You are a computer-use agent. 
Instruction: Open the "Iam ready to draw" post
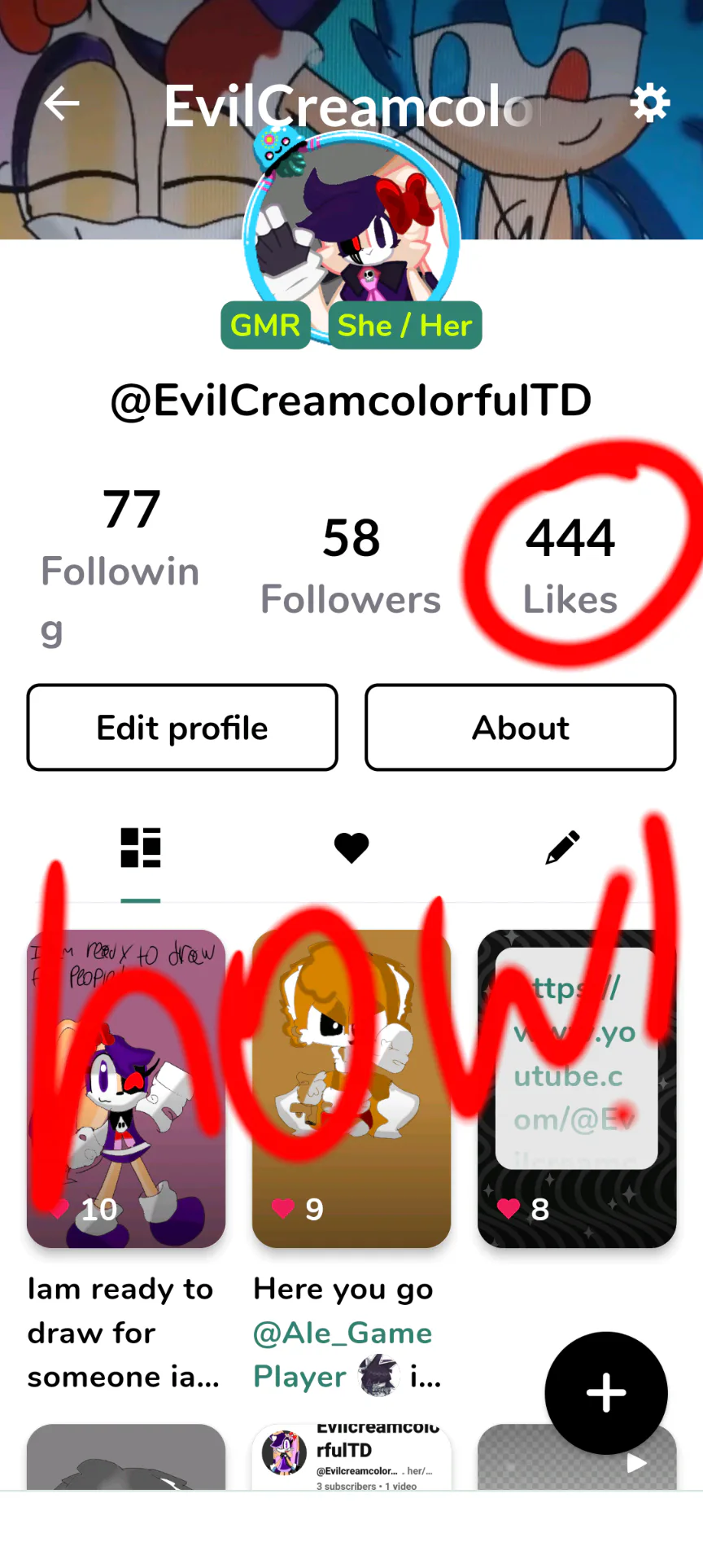(x=126, y=1088)
